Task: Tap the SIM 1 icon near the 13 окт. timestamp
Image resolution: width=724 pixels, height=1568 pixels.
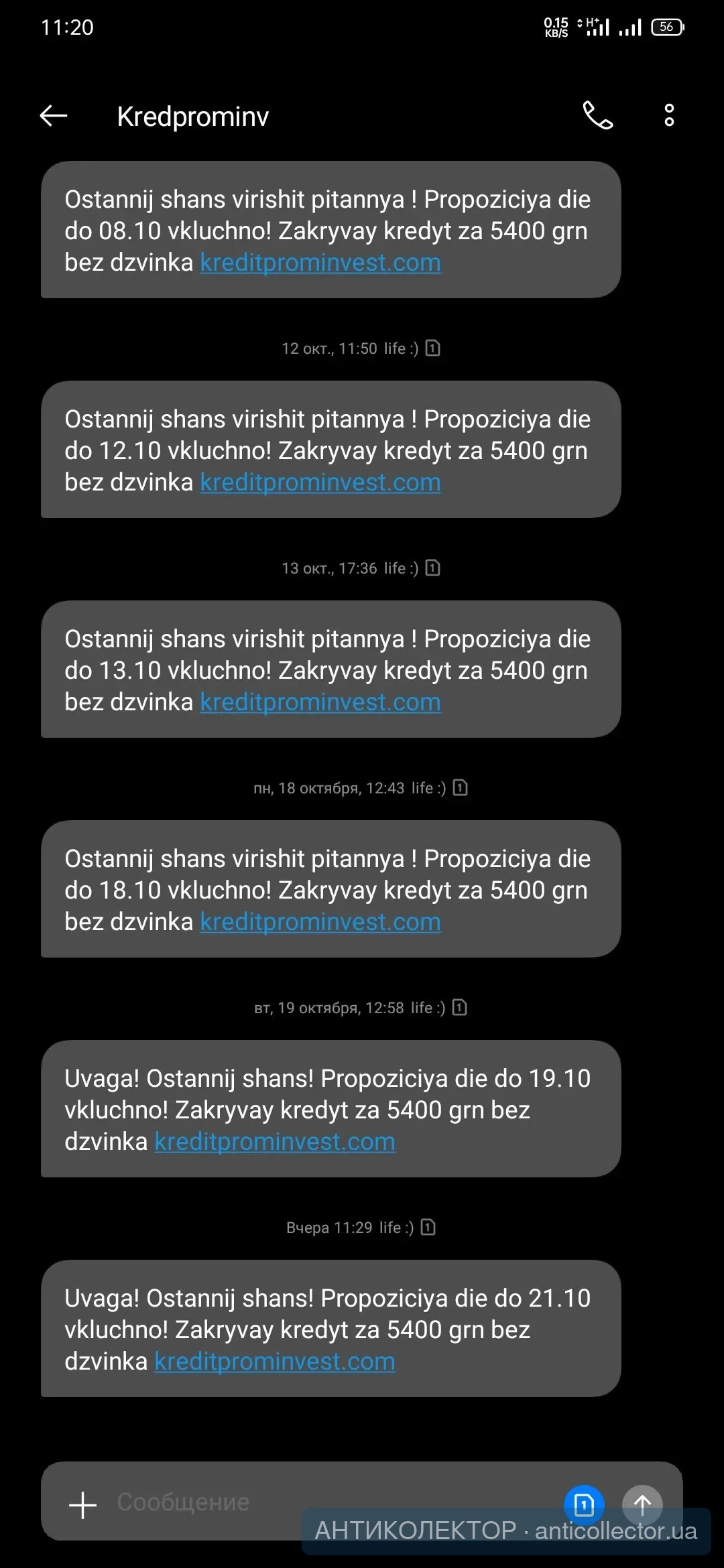Action: coord(433,568)
